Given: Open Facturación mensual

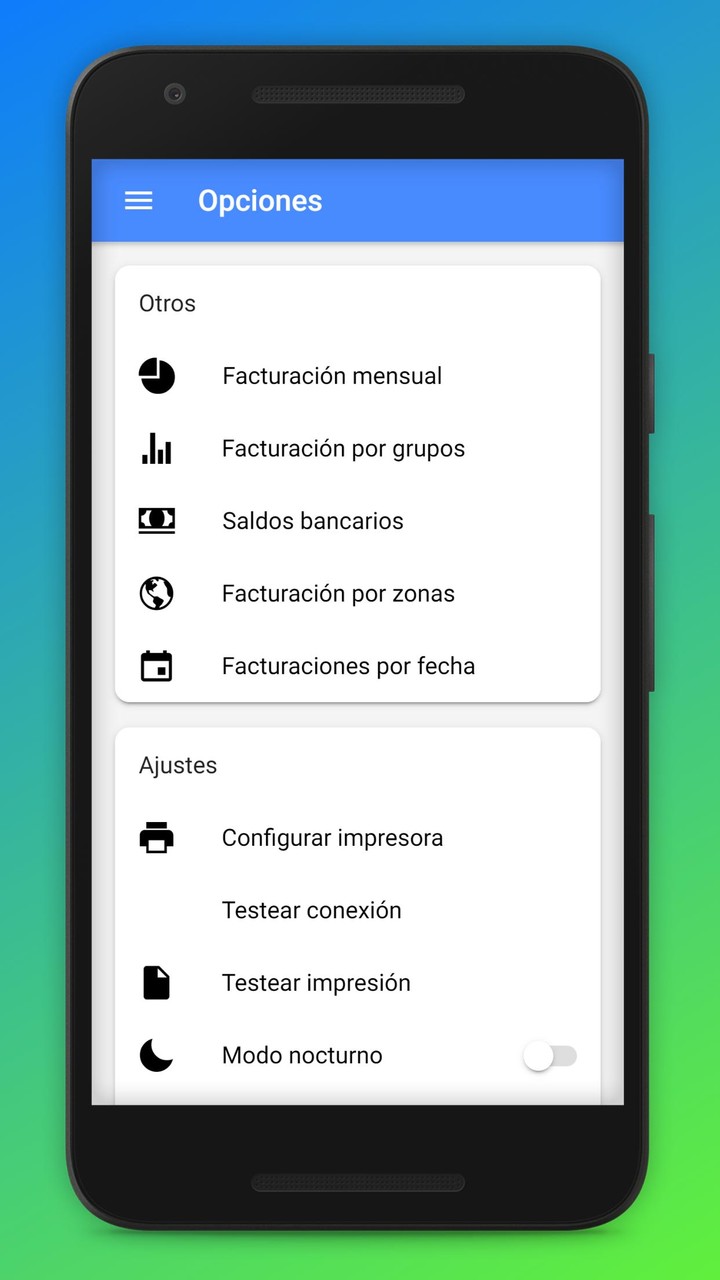Looking at the screenshot, I should (x=331, y=375).
